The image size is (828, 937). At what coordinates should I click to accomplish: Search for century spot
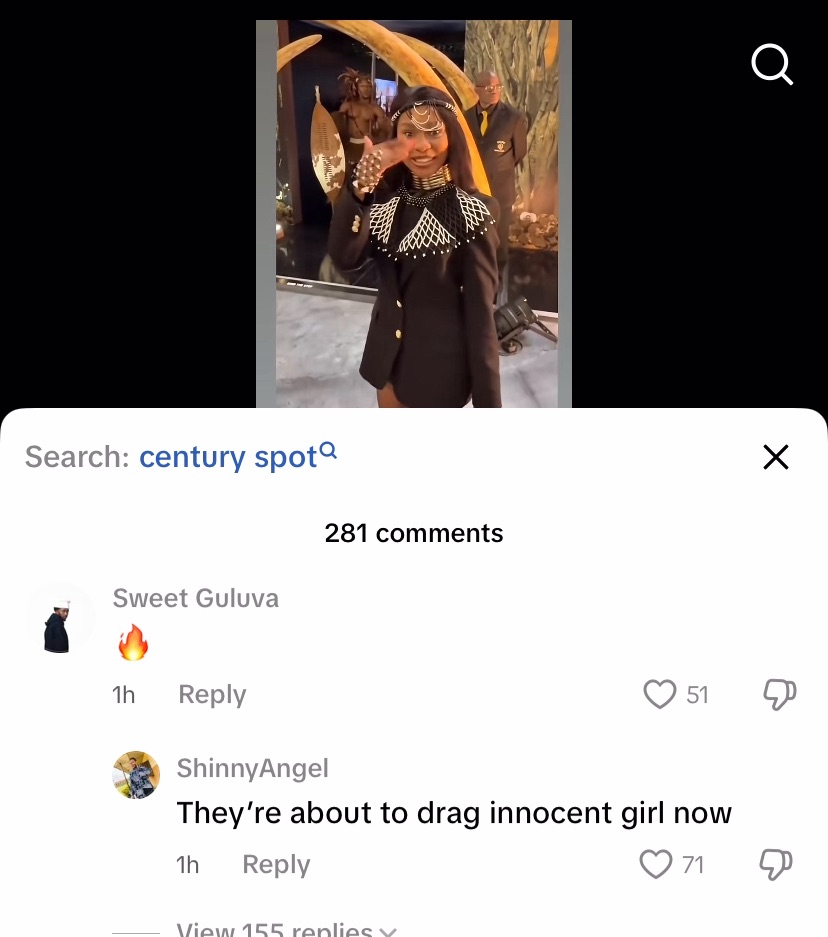point(237,457)
